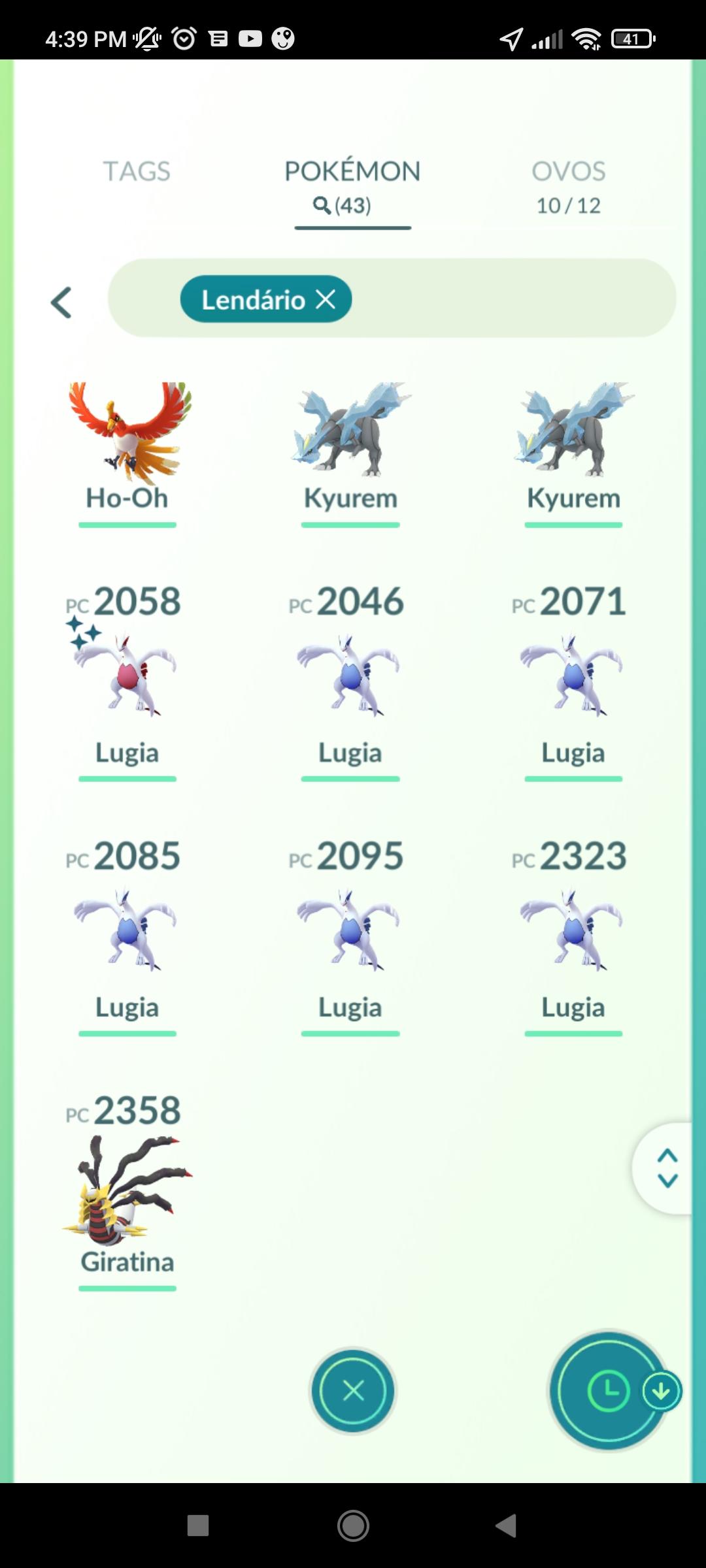Switch to the TAGS tab
Viewport: 706px width, 1568px height.
coord(137,172)
